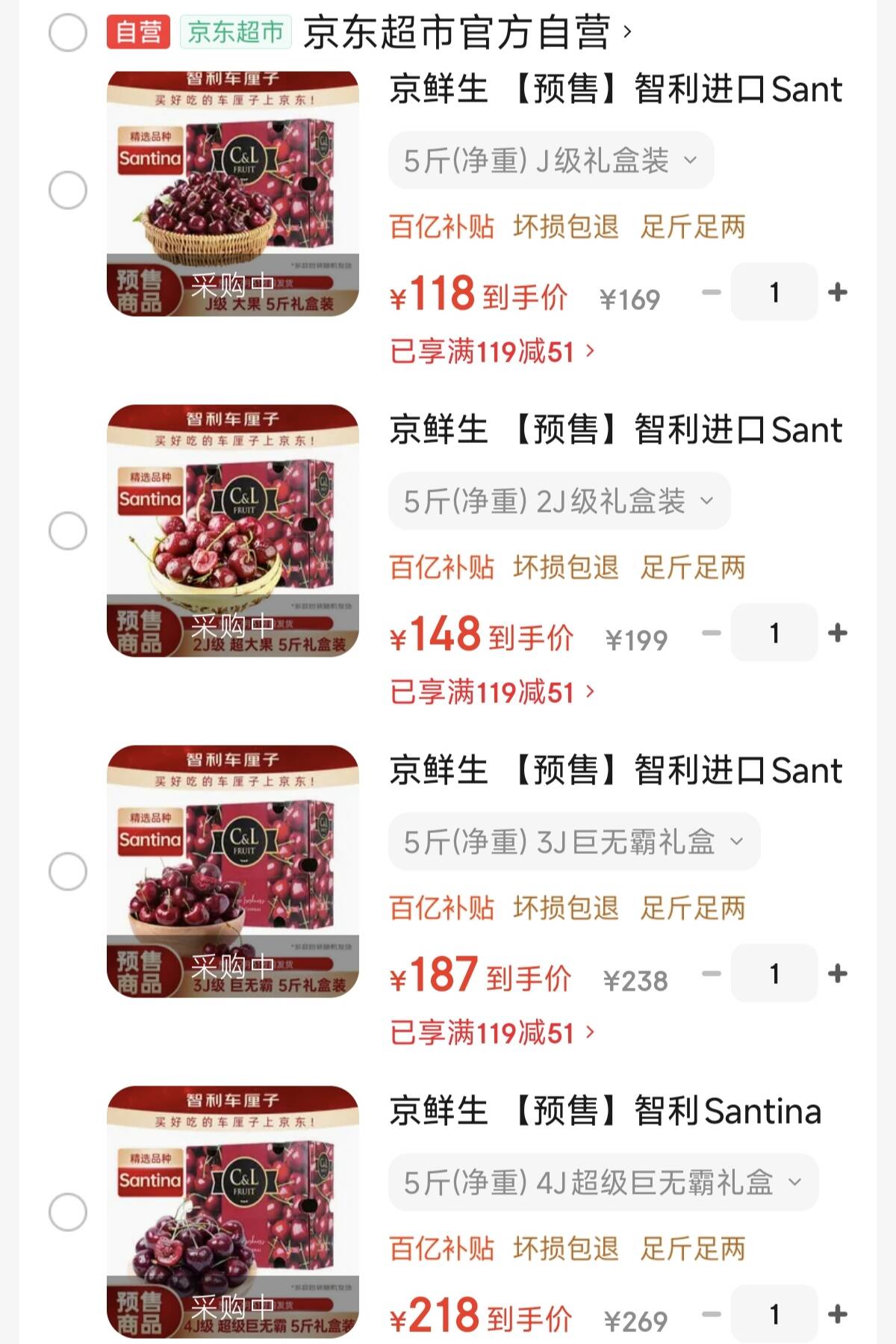Increase quantity of the ¥218 4J超级巨无霸 item

click(838, 1314)
